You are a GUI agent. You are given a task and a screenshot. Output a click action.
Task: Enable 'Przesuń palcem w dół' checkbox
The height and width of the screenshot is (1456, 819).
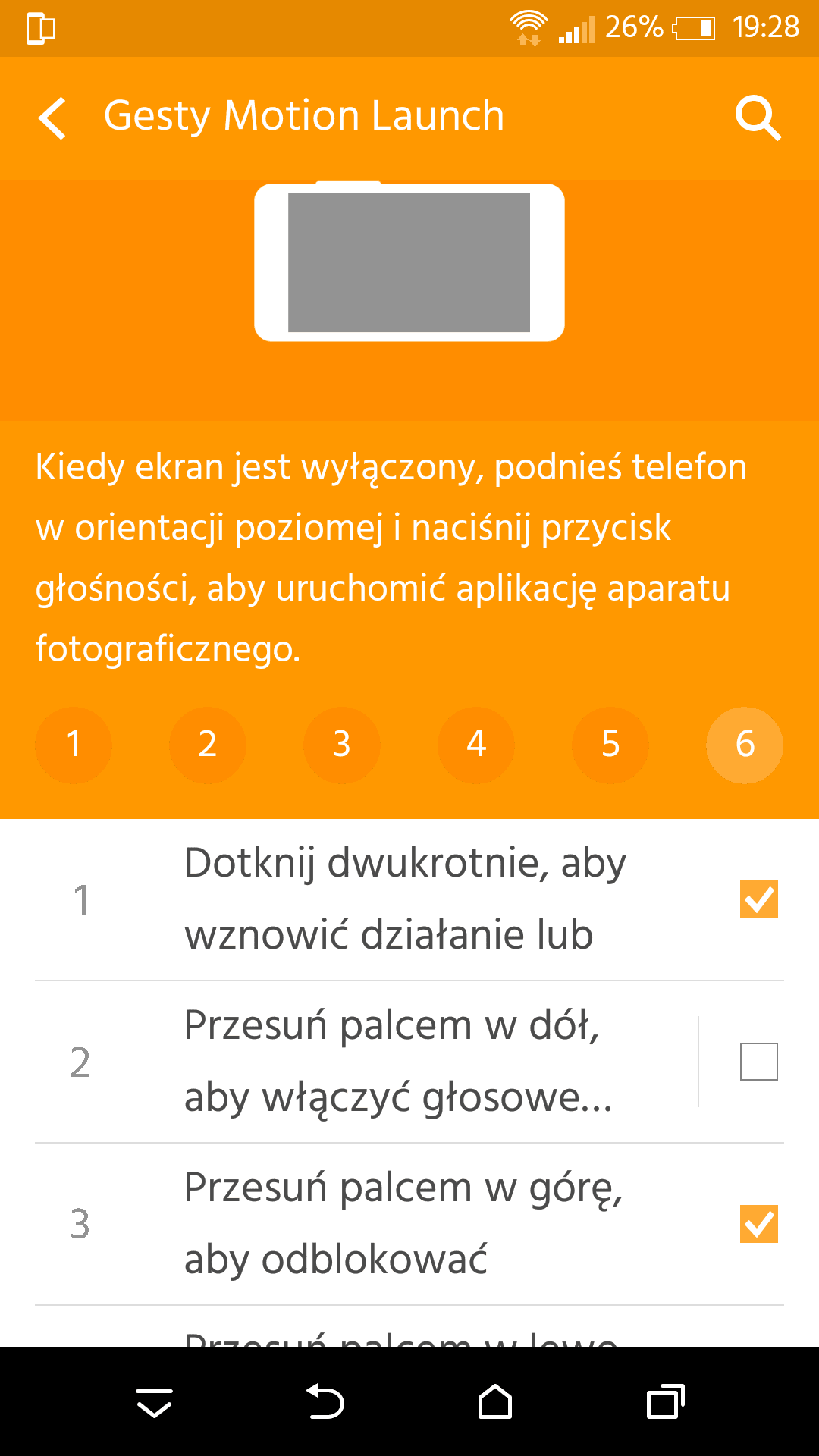[759, 1062]
